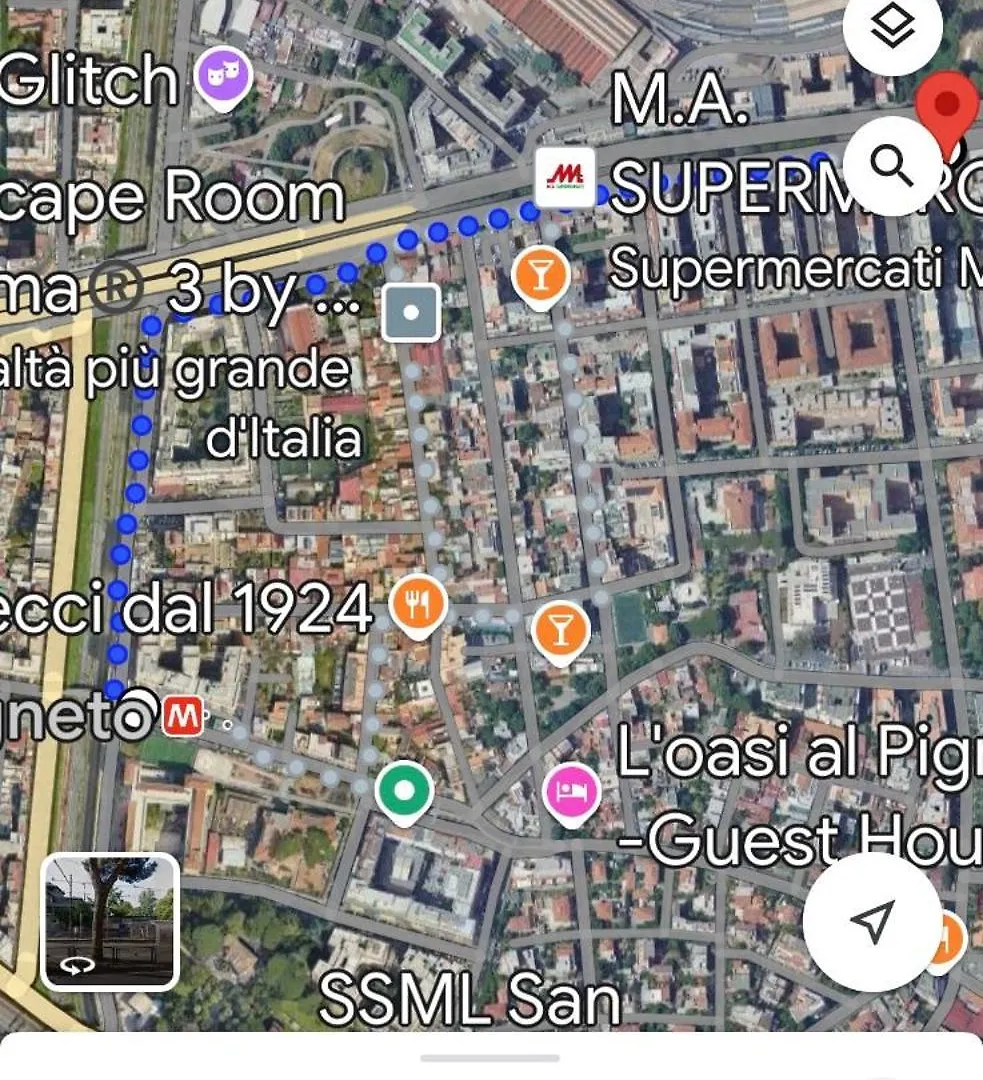Search along the route
983x1080 pixels.
point(892,166)
